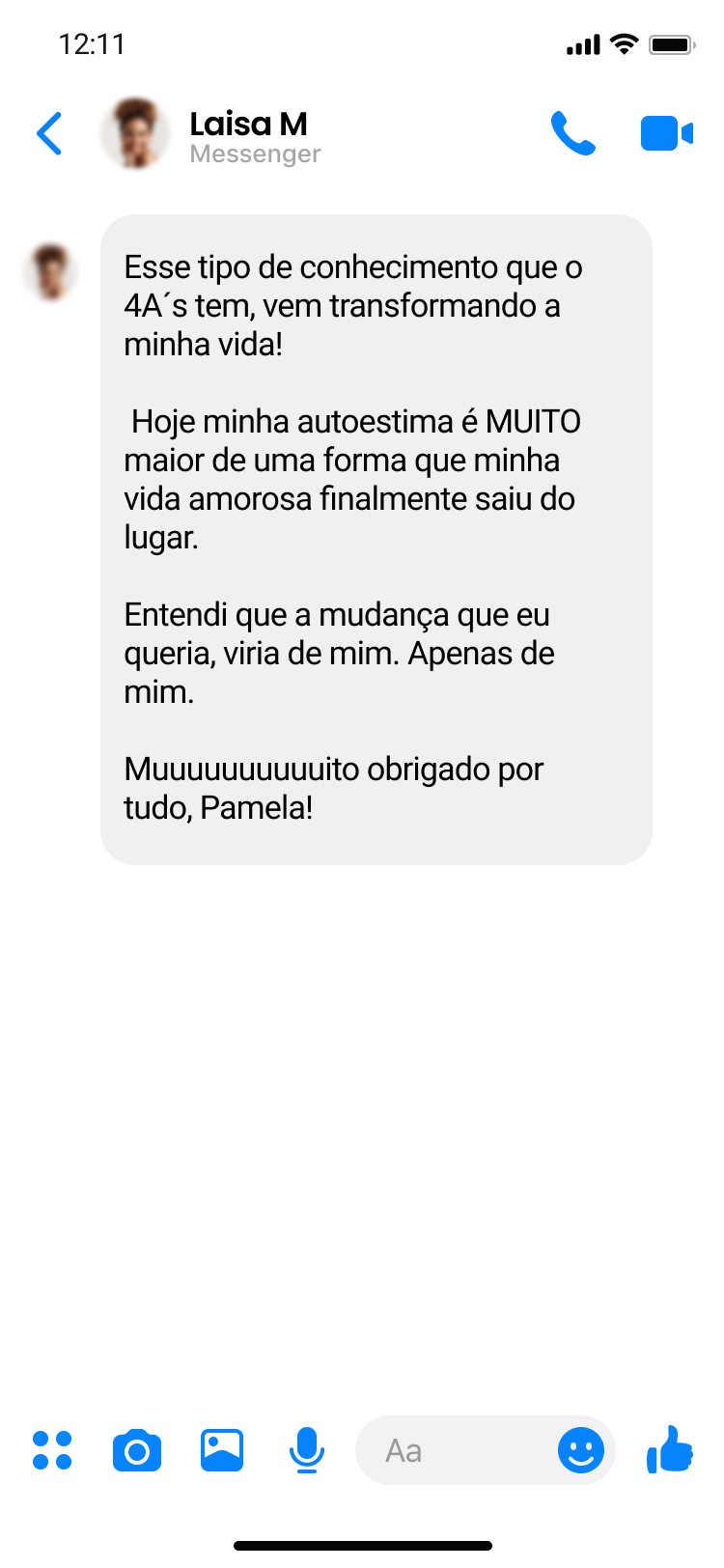
Task: Tap the Wi-Fi indicator in the status bar
Action: pyautogui.click(x=624, y=42)
